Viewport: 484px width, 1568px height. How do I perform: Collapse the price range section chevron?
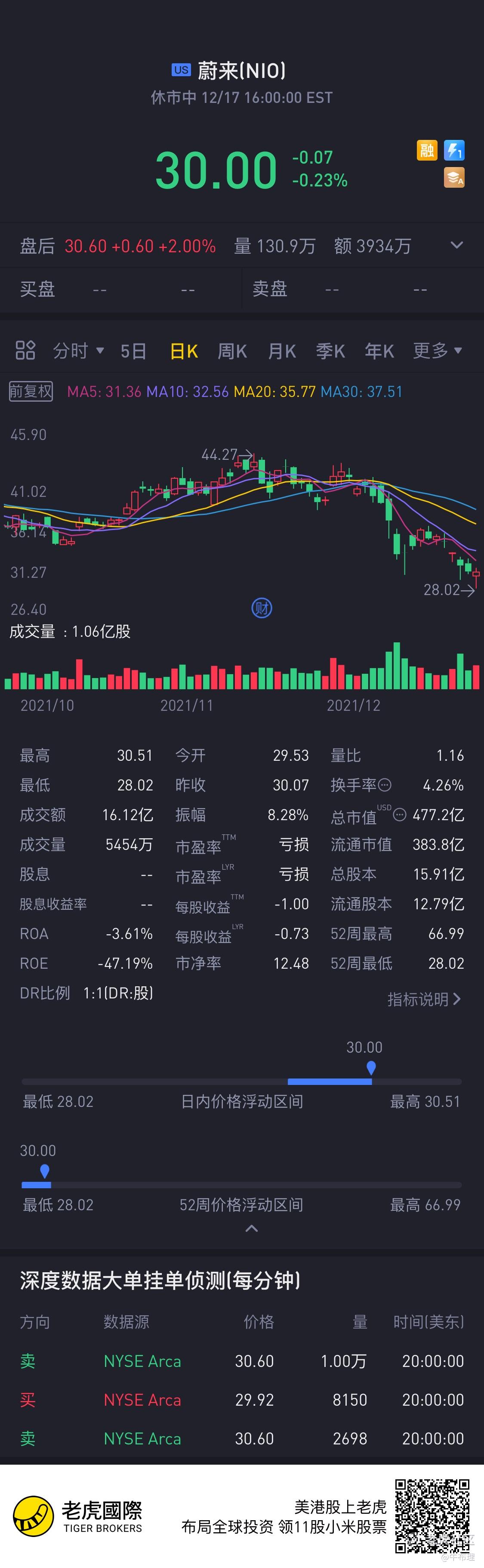coord(251,1228)
